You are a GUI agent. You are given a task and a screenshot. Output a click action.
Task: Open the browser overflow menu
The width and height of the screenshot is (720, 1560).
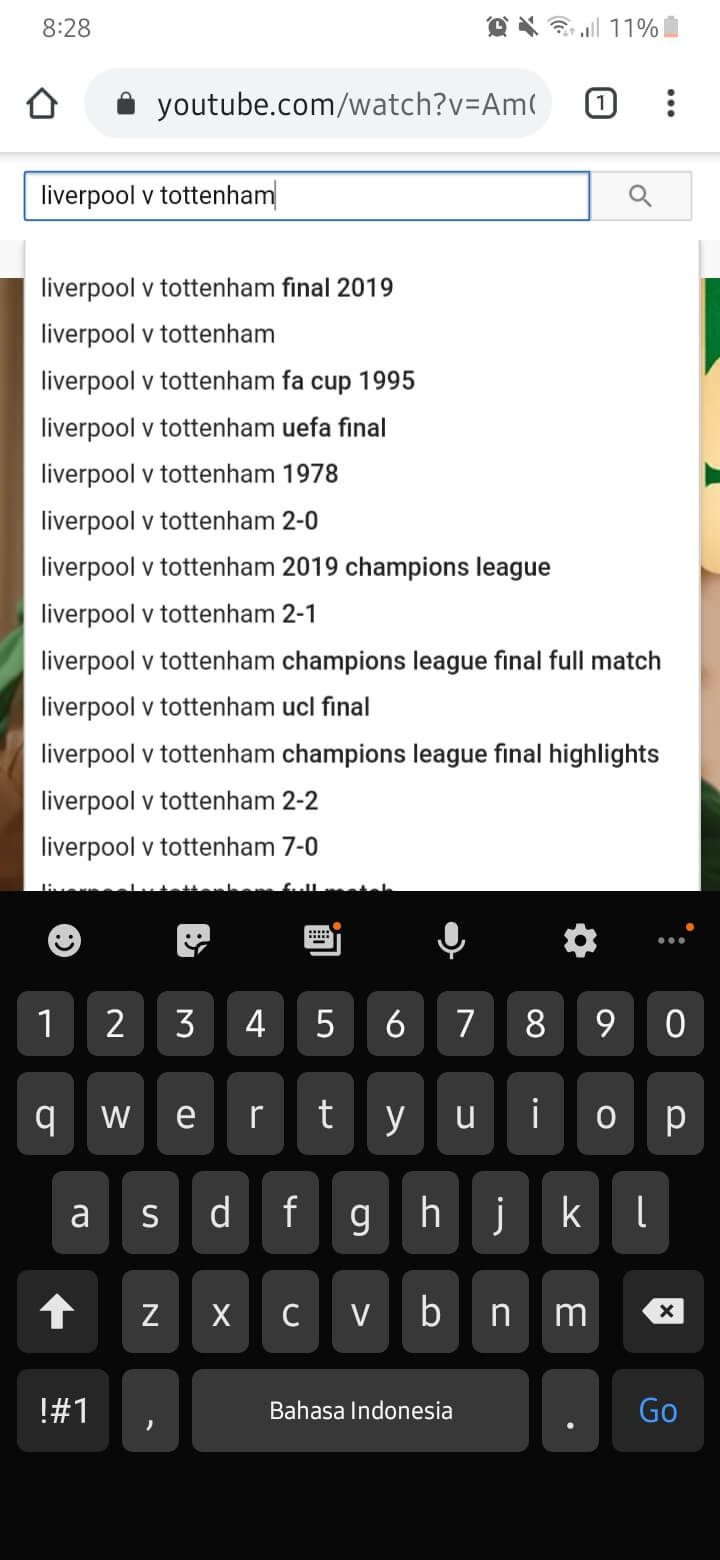670,104
